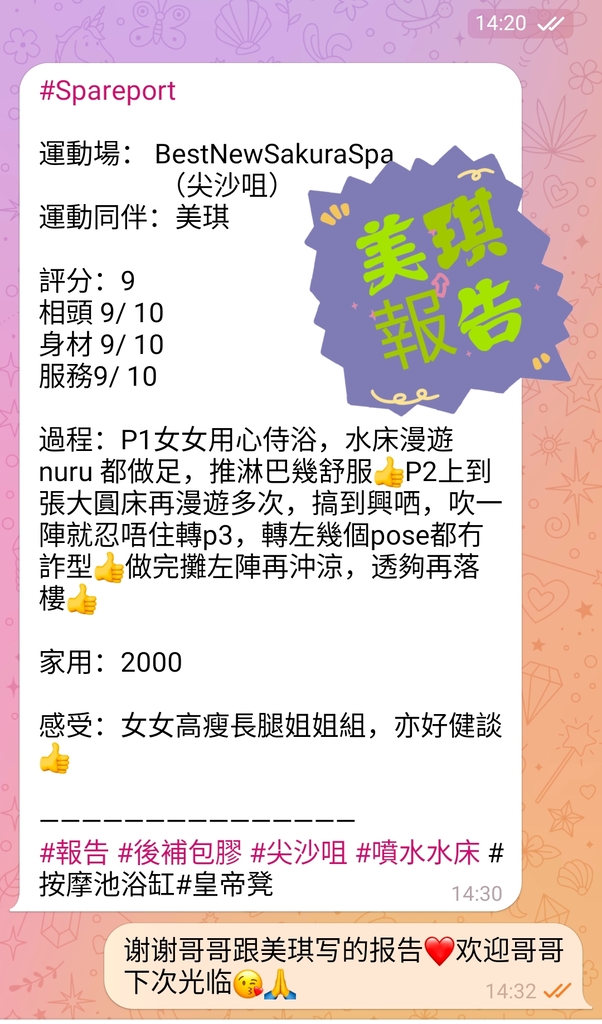Open the #後補包膠 hashtag
This screenshot has height=1024, width=602.
[180, 853]
